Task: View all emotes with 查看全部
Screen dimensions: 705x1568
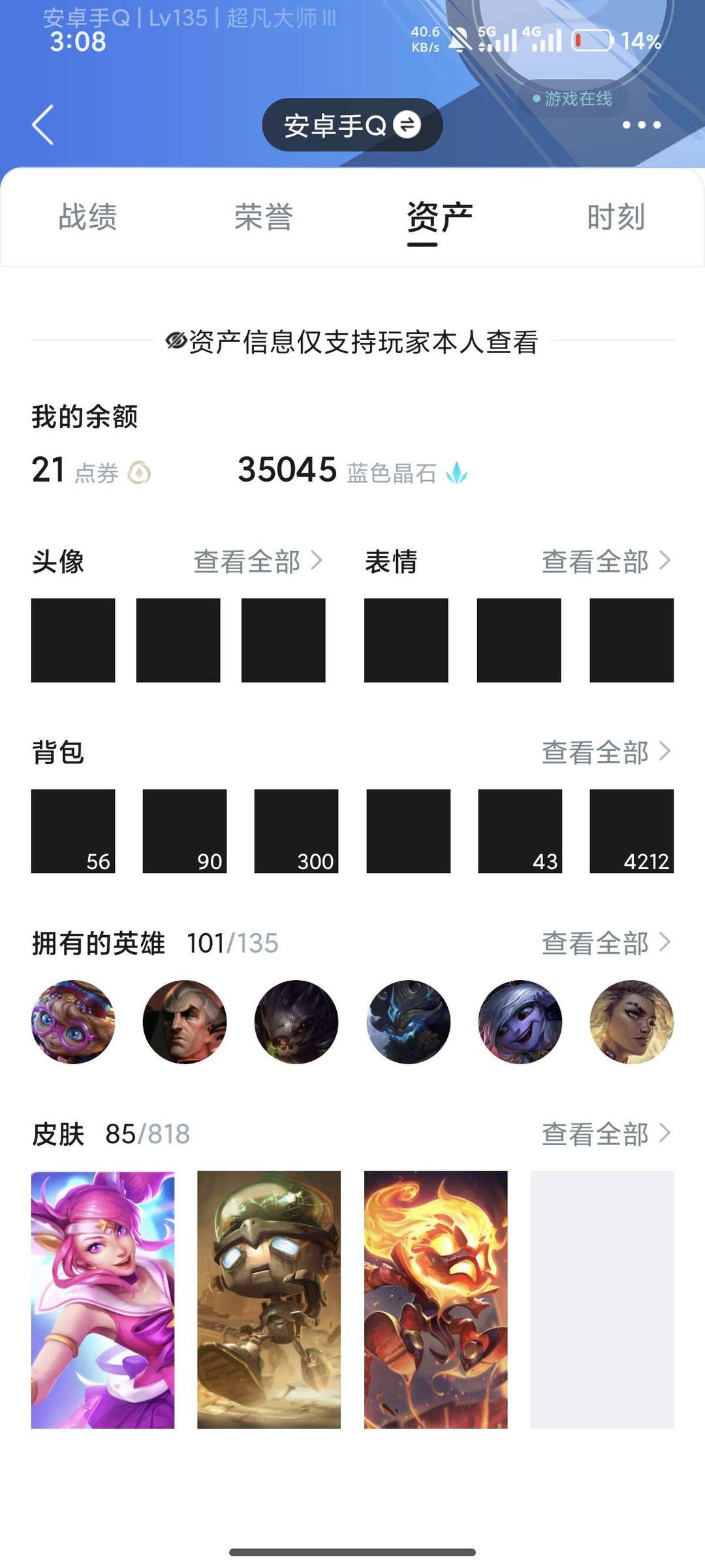Action: coord(604,562)
